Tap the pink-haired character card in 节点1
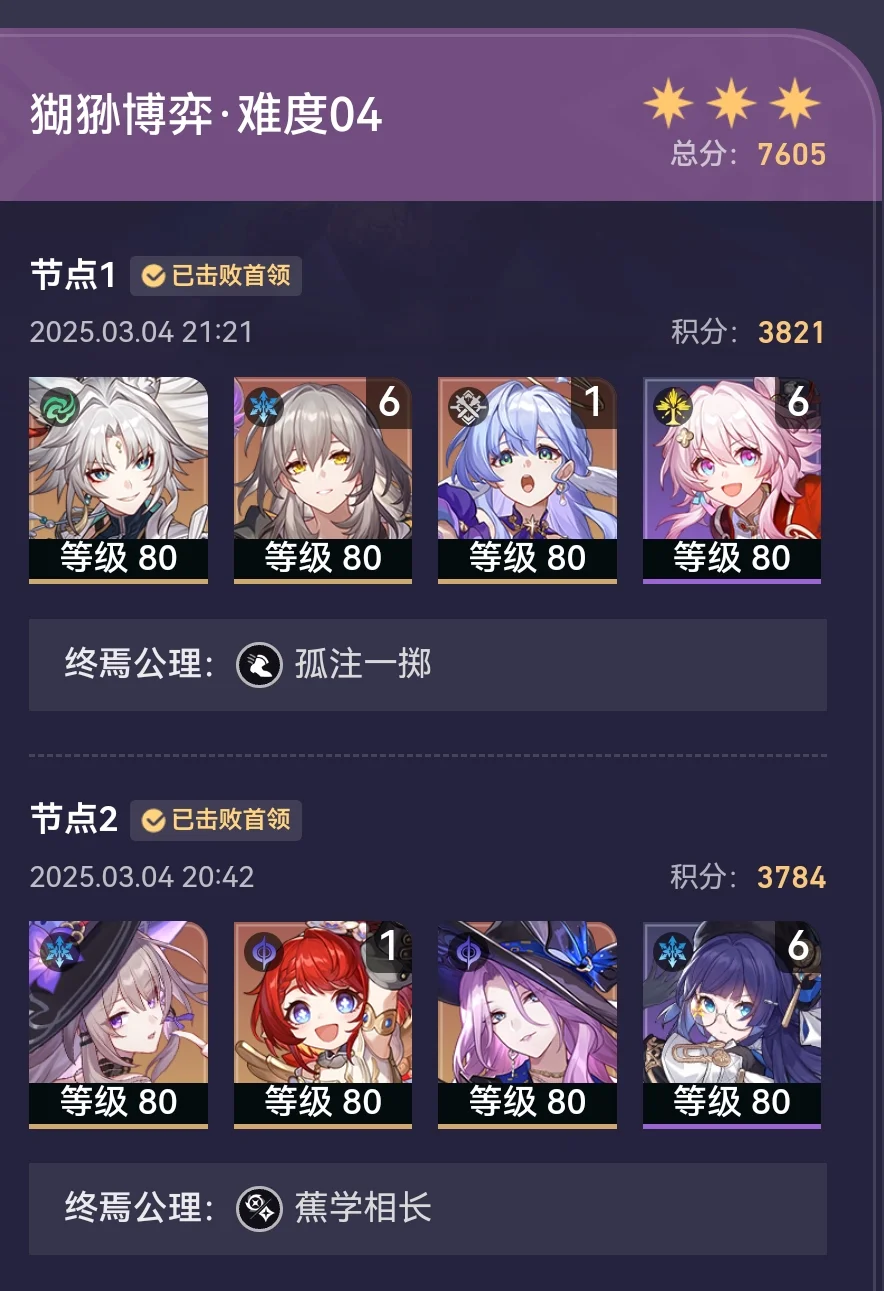Viewport: 884px width, 1291px height. [x=732, y=478]
